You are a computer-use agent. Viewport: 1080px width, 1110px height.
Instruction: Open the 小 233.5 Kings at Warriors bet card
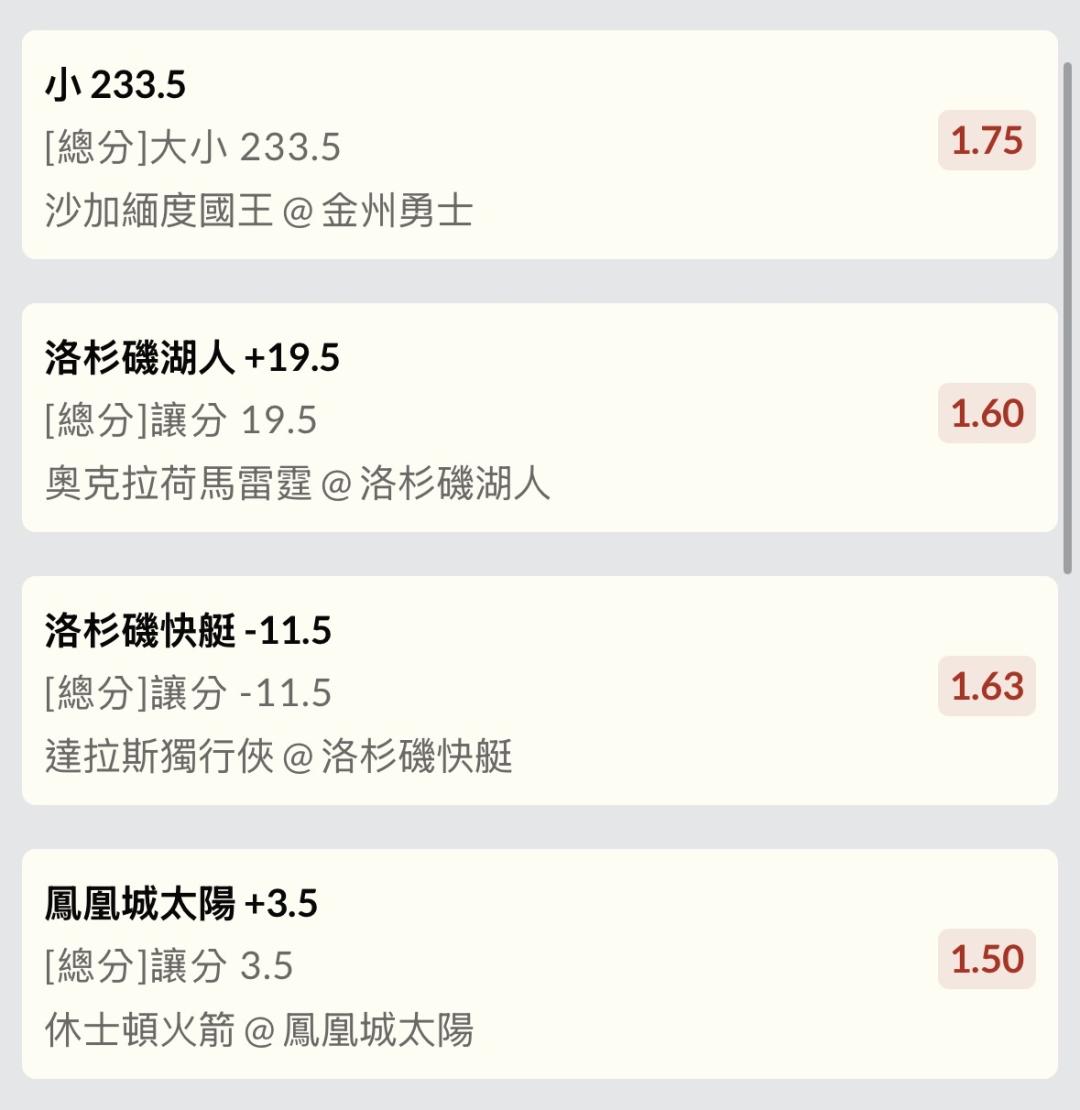540,145
